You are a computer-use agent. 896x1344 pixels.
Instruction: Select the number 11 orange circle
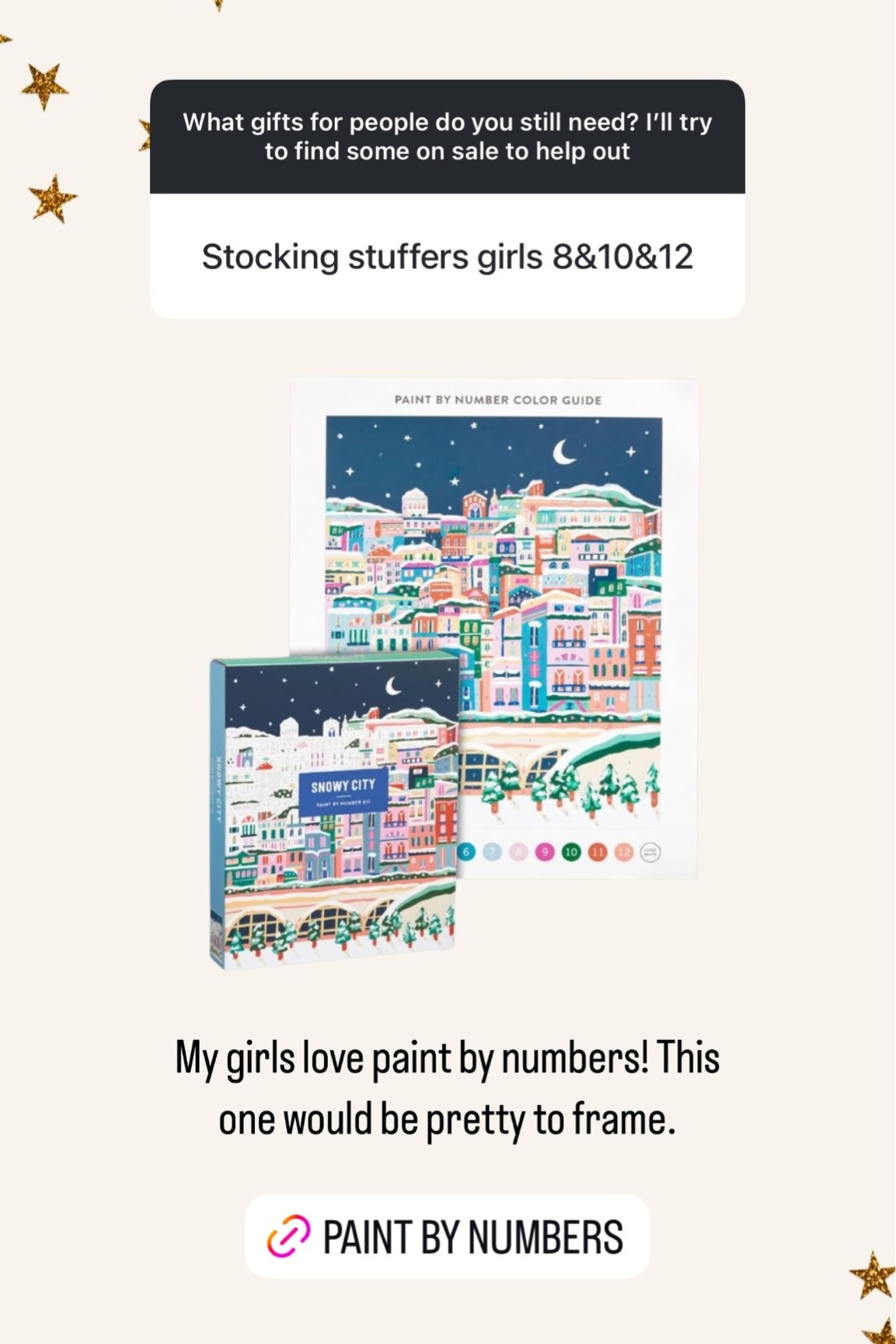pyautogui.click(x=598, y=852)
